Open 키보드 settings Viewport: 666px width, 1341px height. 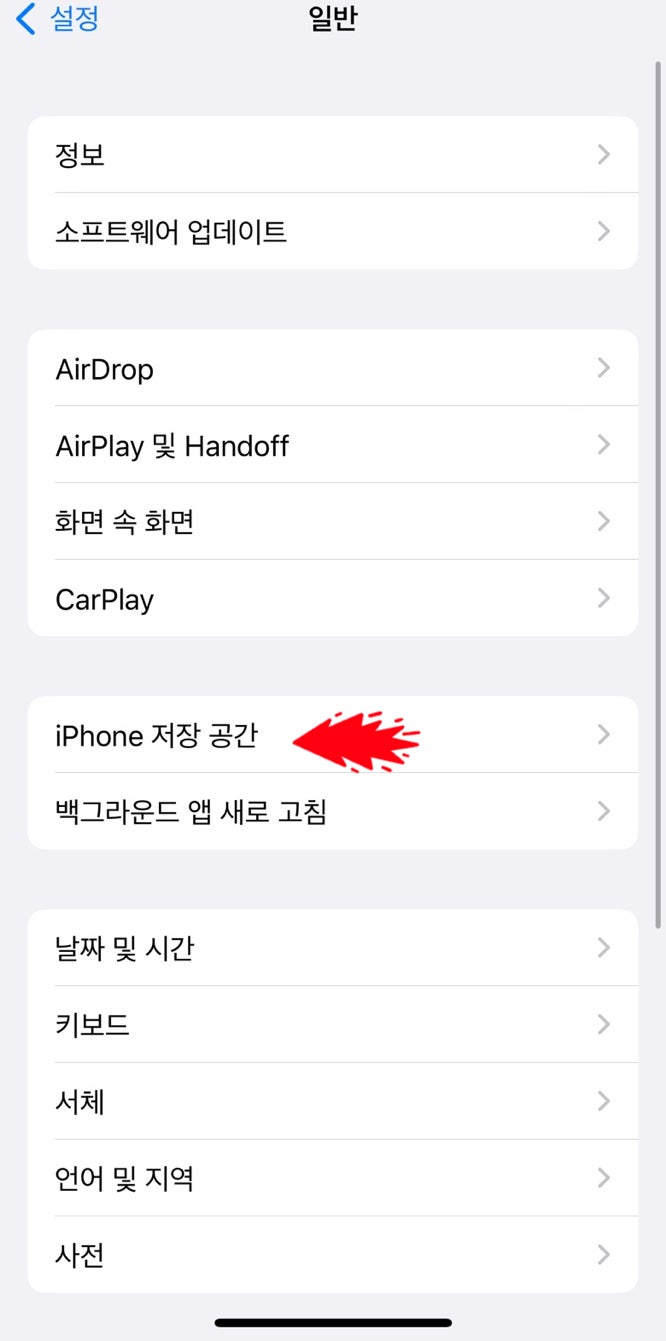click(x=332, y=1025)
